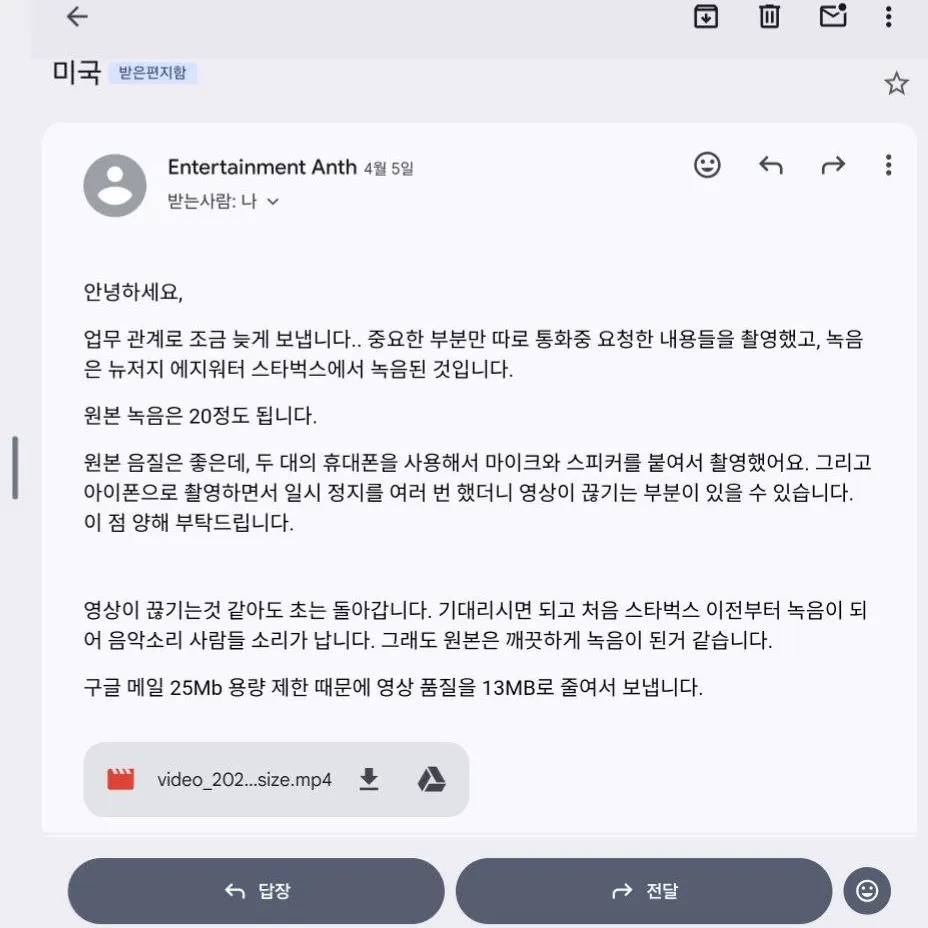Download the mp4 attachment
This screenshot has width=928, height=928.
coord(369,780)
